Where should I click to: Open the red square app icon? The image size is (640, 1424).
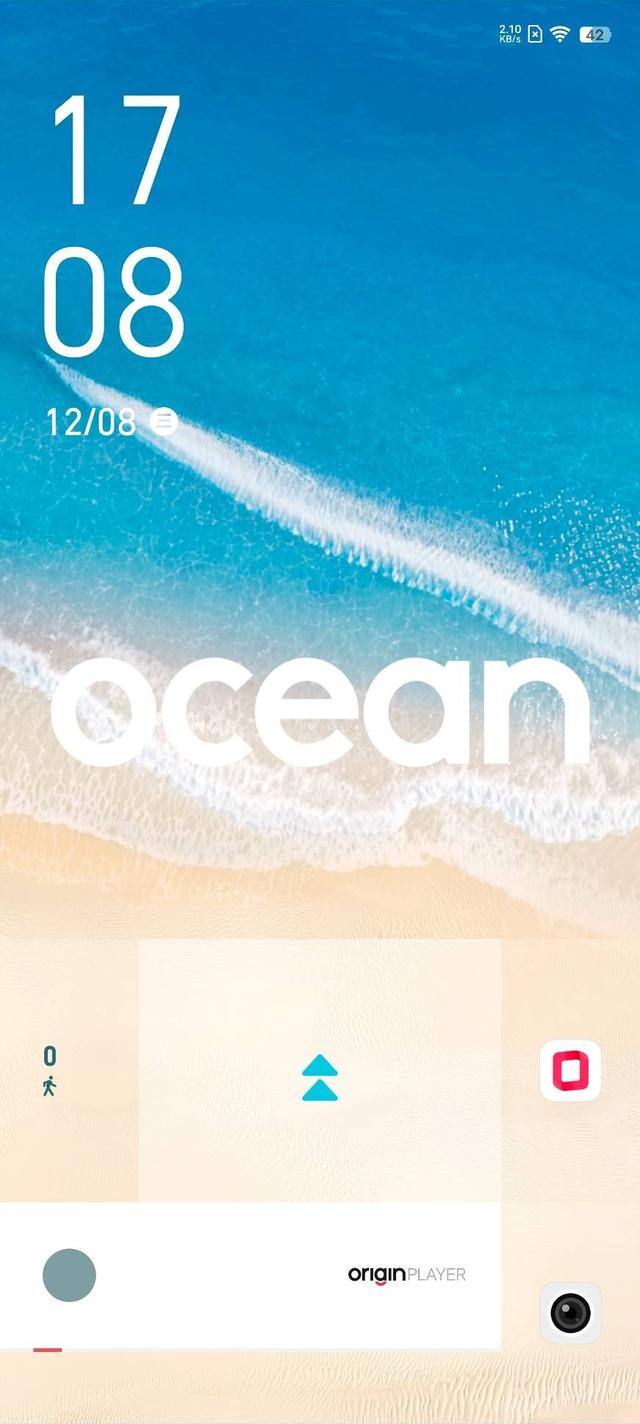[x=570, y=1071]
